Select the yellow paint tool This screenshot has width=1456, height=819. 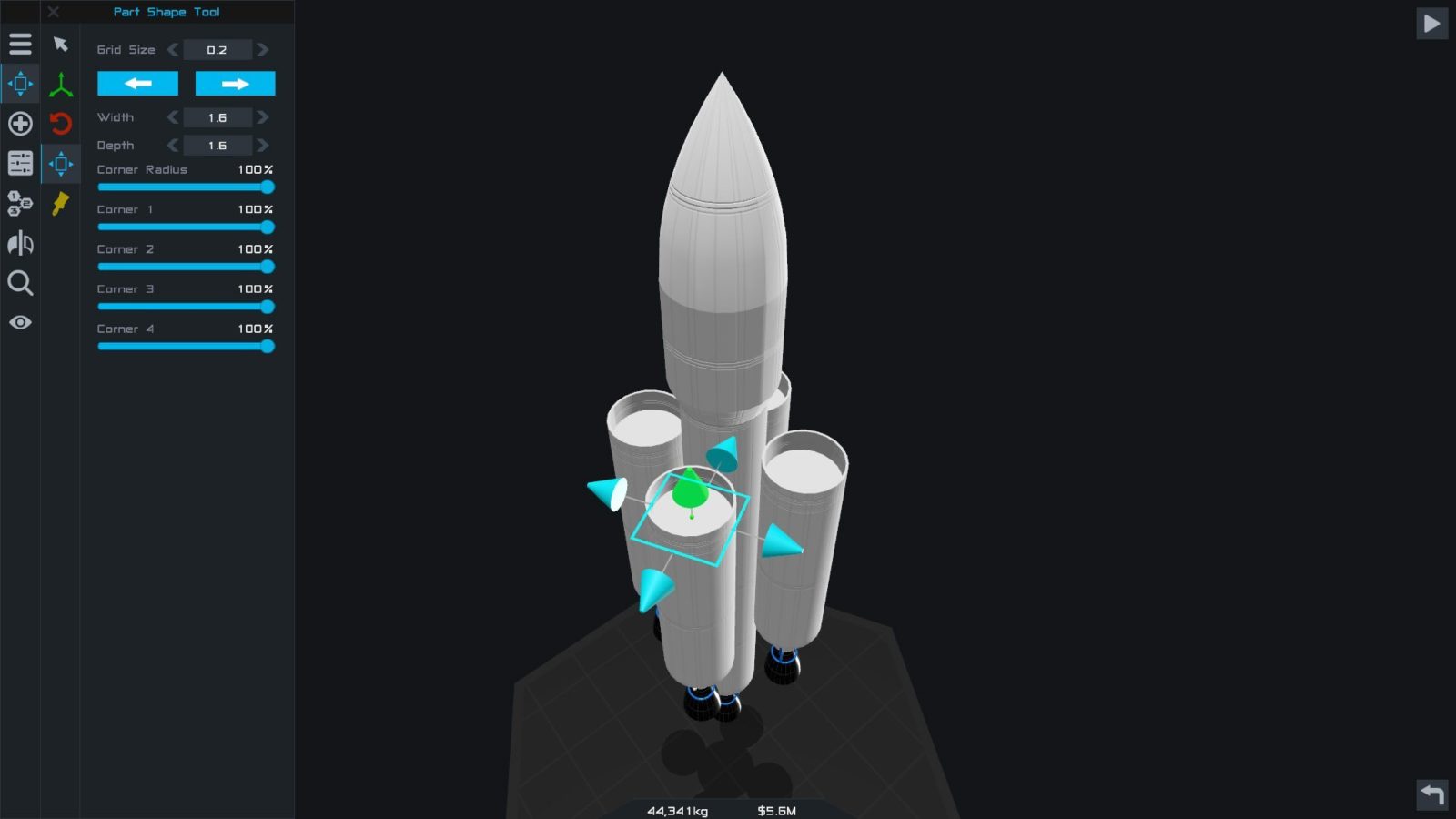61,203
